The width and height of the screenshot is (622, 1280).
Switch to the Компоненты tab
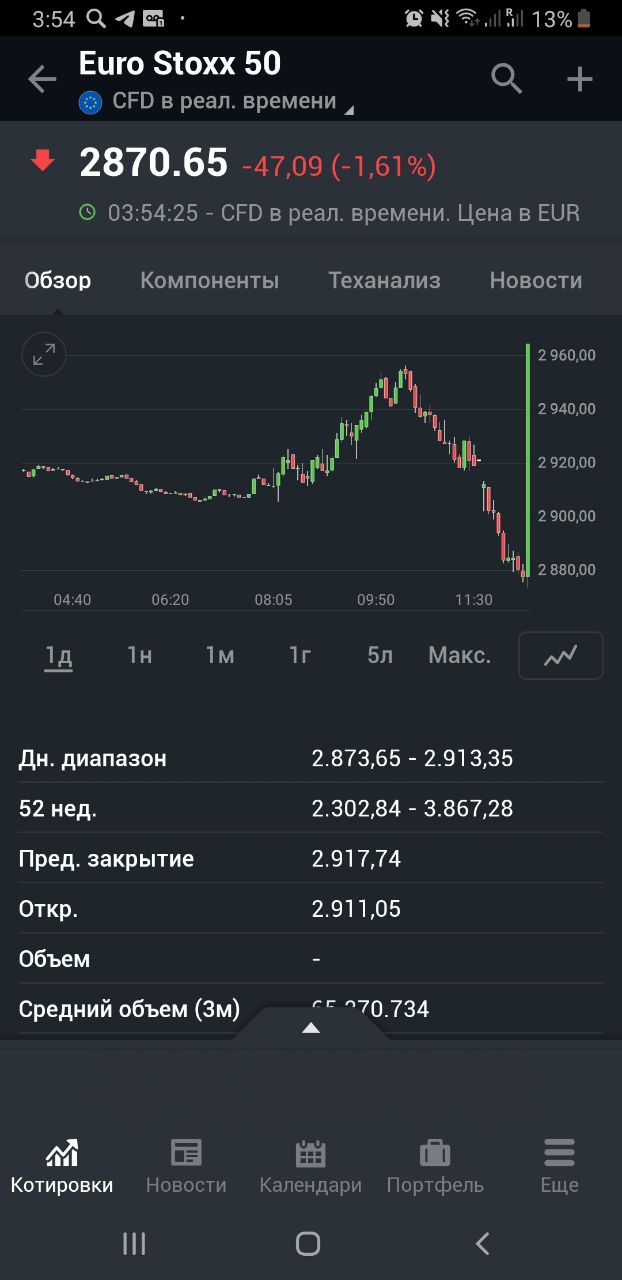point(209,281)
